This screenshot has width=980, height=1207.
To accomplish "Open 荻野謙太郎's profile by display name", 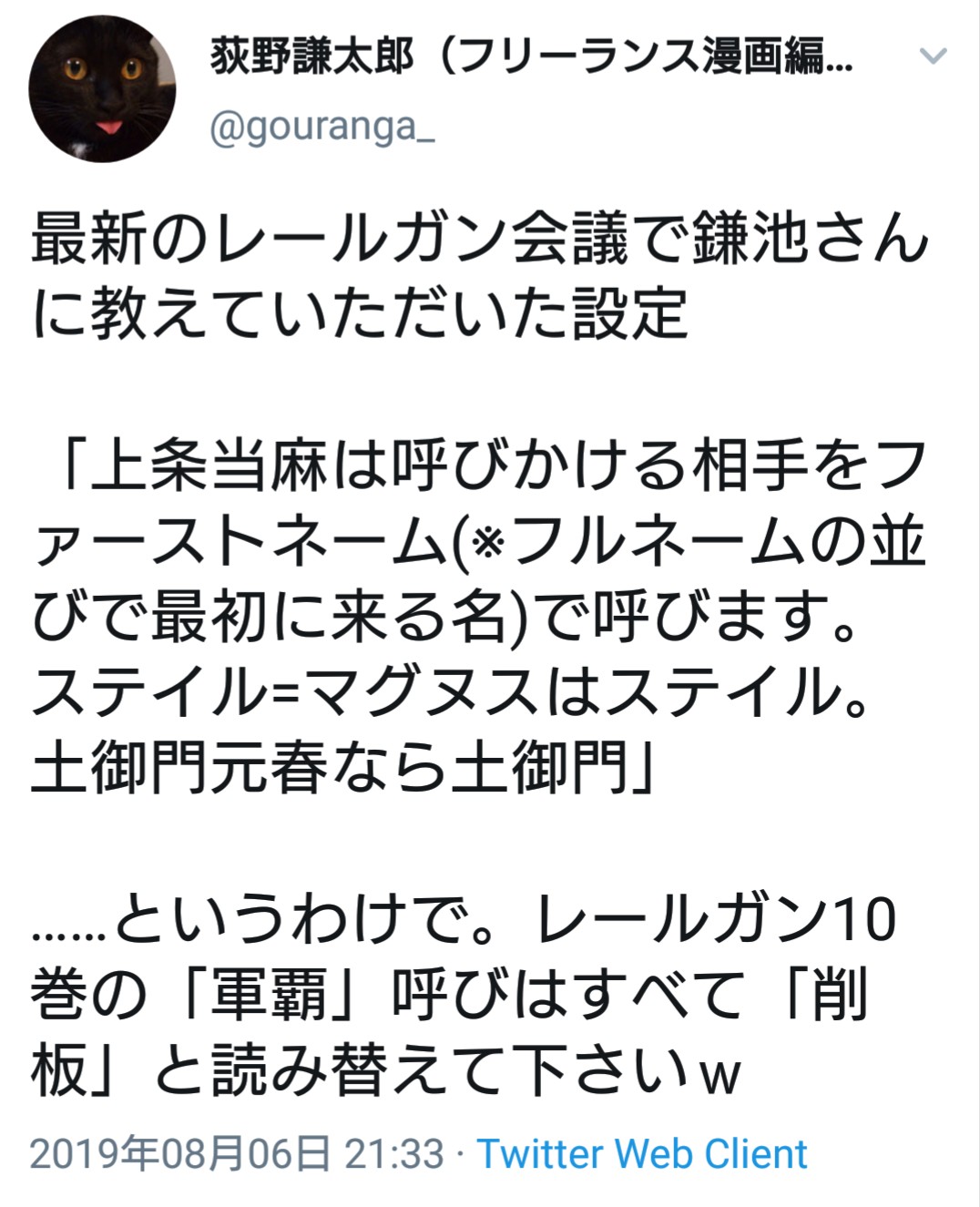I will [532, 57].
